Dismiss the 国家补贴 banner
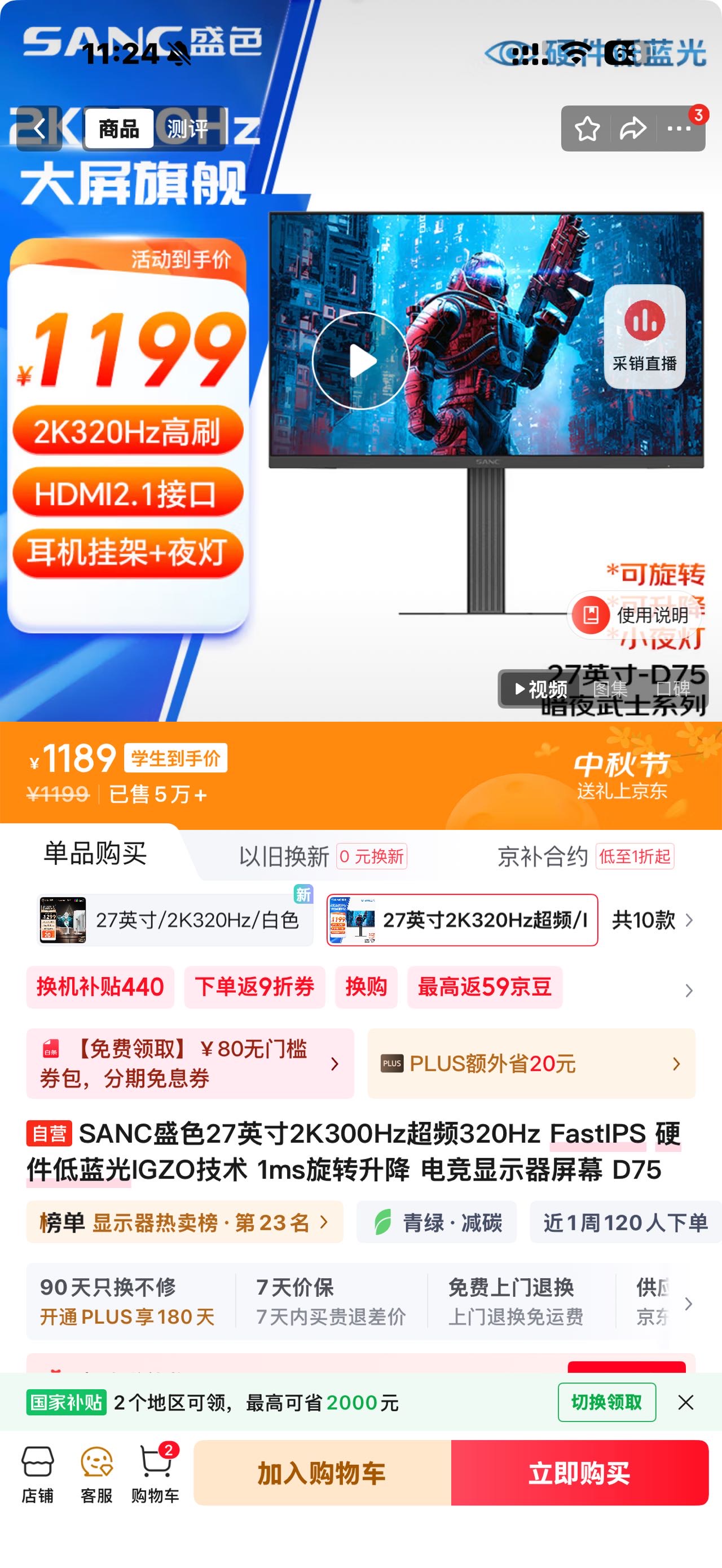Viewport: 722px width, 1568px height. pyautogui.click(x=685, y=1402)
